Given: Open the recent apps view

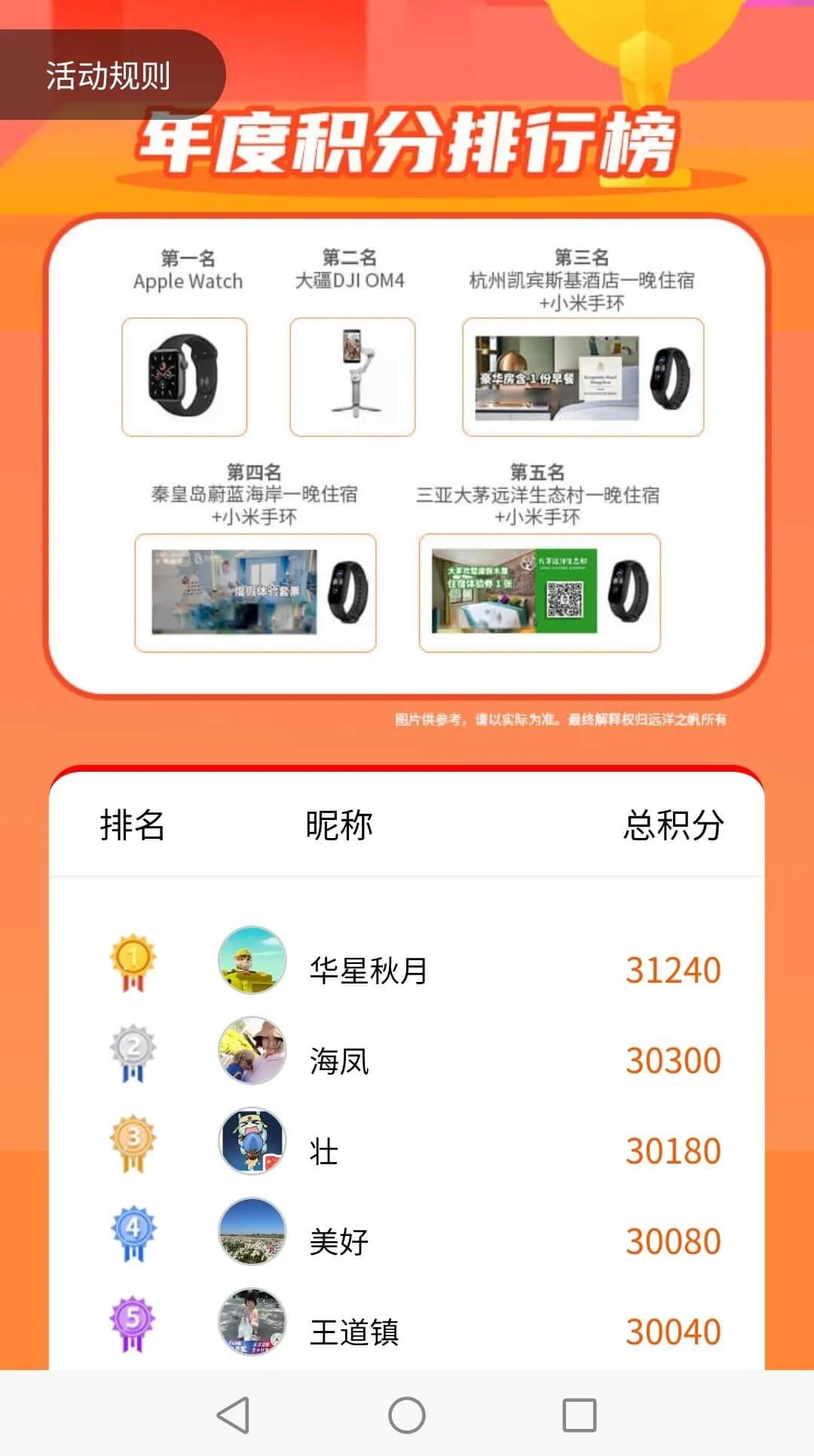Looking at the screenshot, I should pos(580,1415).
